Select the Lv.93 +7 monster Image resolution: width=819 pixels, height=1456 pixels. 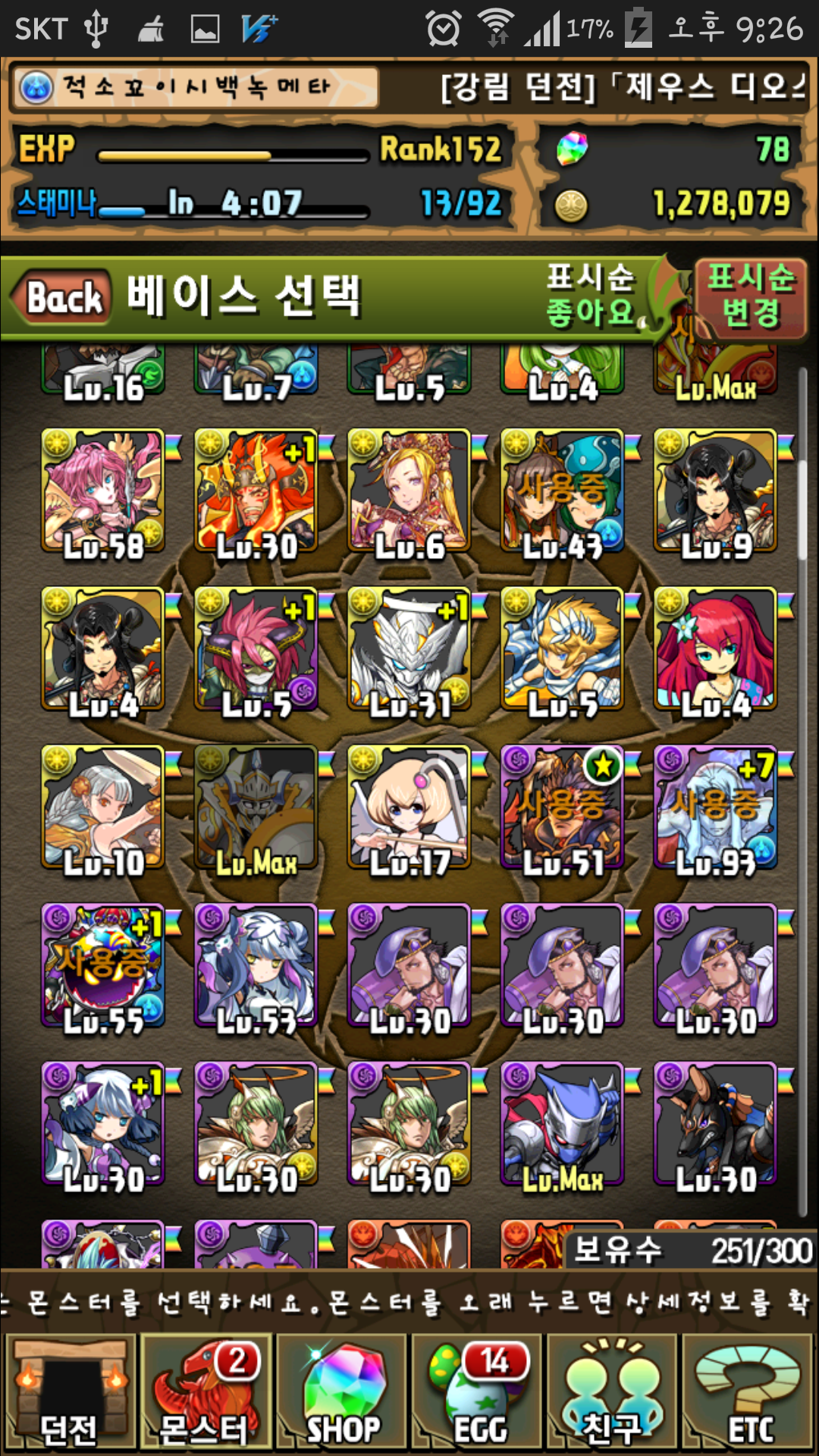[x=716, y=807]
